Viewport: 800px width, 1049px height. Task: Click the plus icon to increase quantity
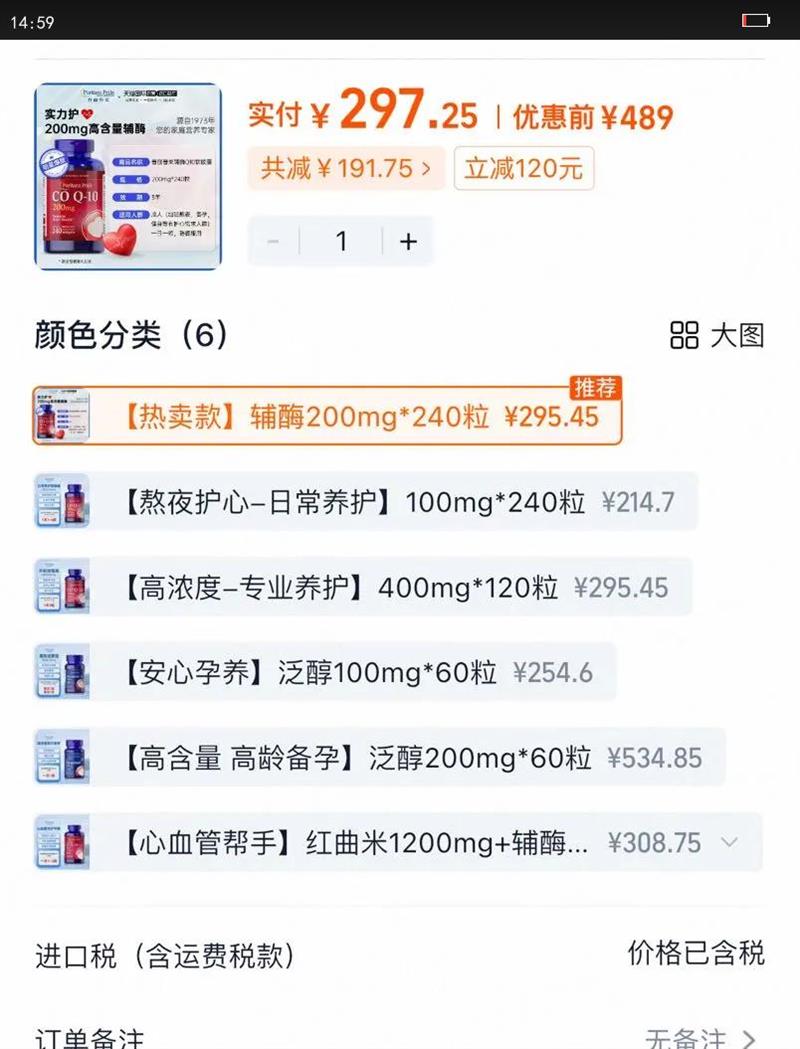pyautogui.click(x=406, y=241)
